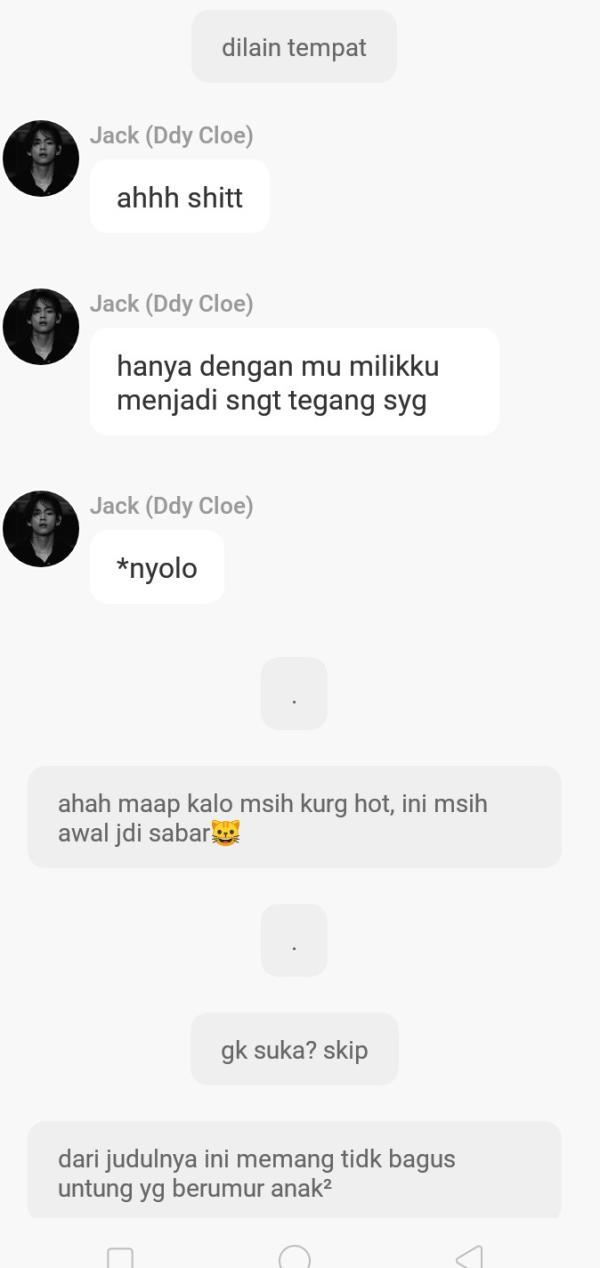Image resolution: width=600 pixels, height=1268 pixels.
Task: Go back using the system back button
Action: 468,1255
